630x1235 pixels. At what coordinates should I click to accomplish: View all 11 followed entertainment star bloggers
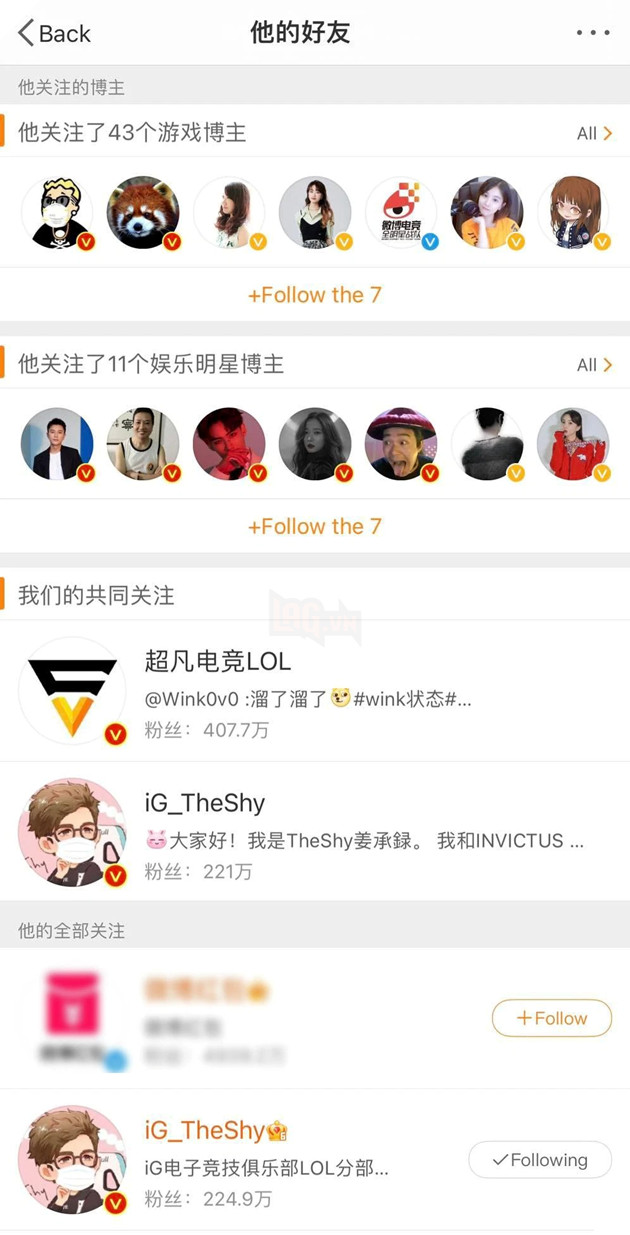594,365
